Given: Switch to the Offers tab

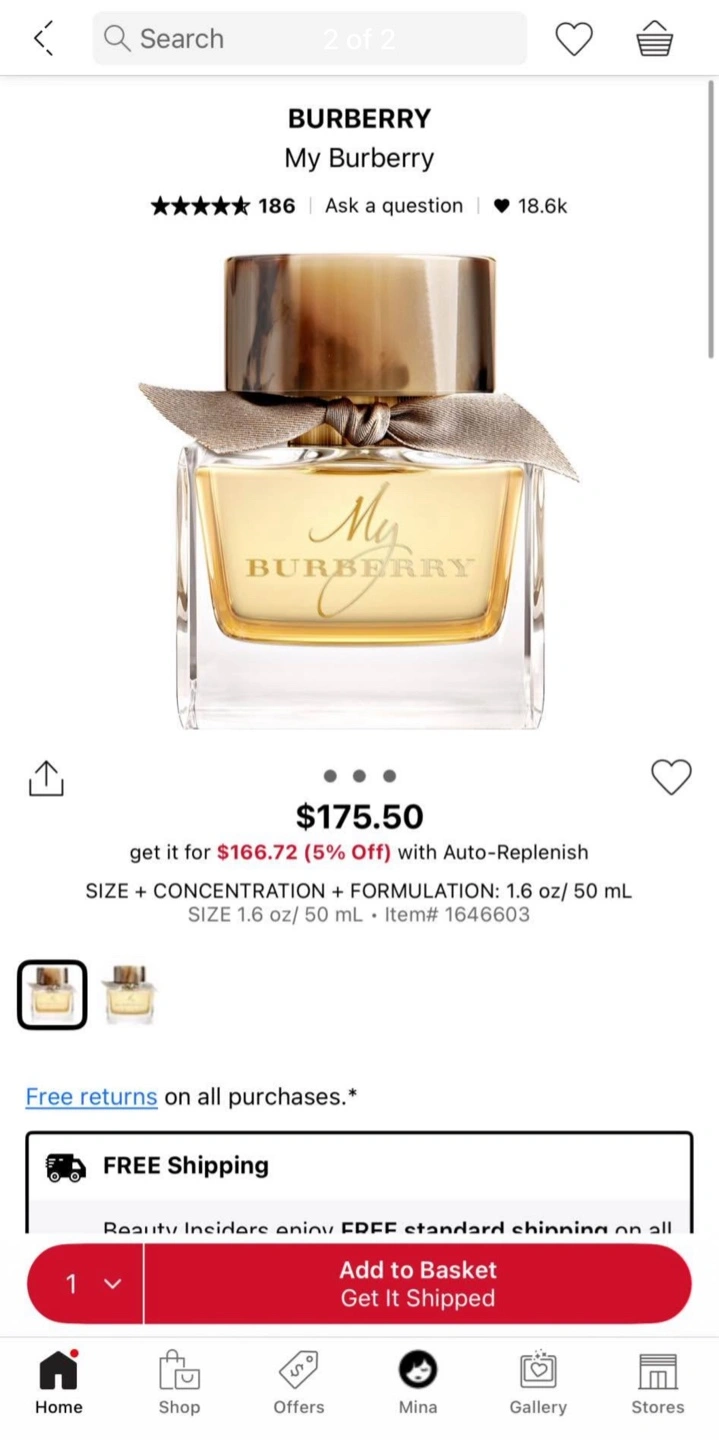Looking at the screenshot, I should point(299,1382).
